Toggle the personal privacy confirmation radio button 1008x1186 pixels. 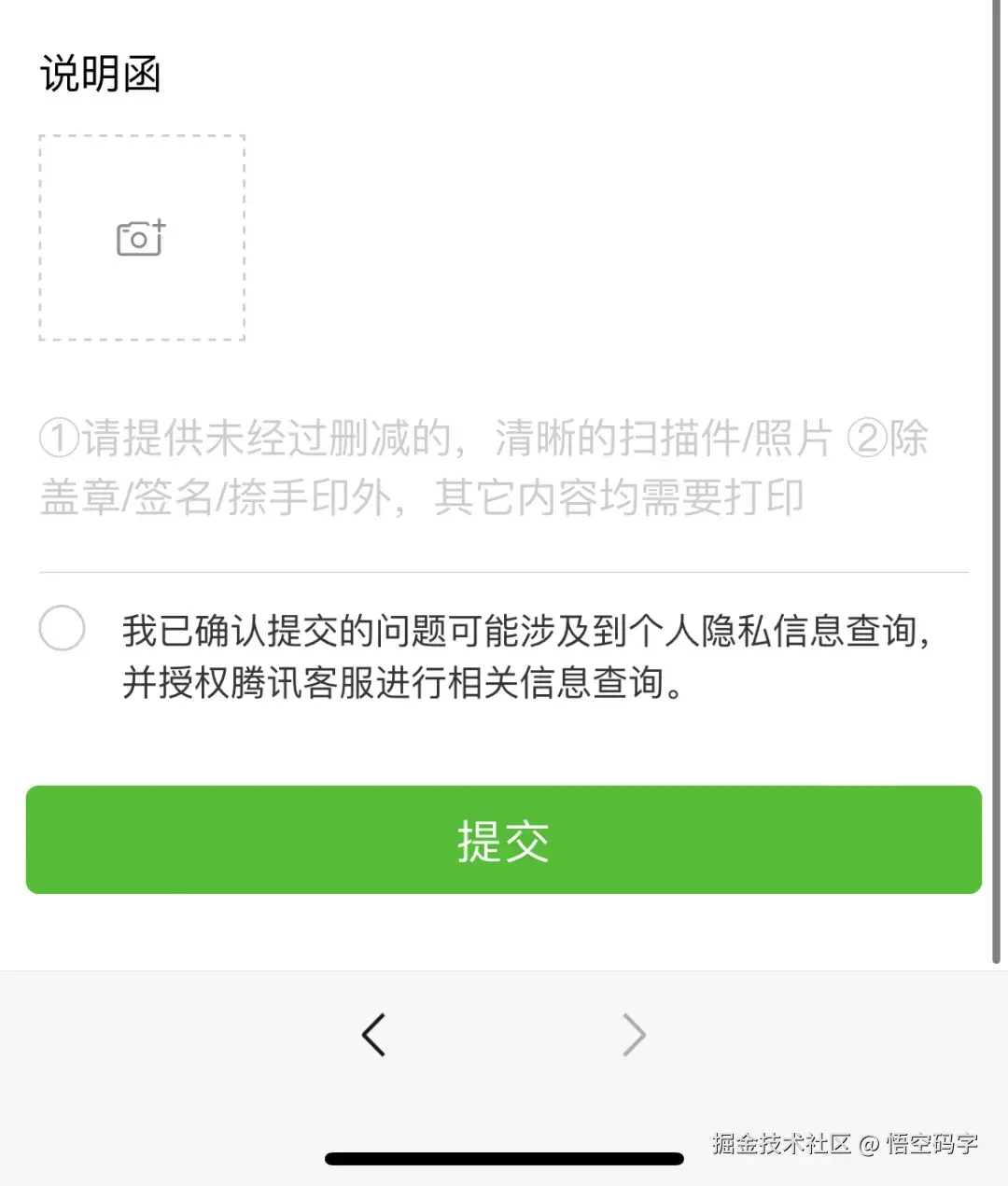pos(62,629)
